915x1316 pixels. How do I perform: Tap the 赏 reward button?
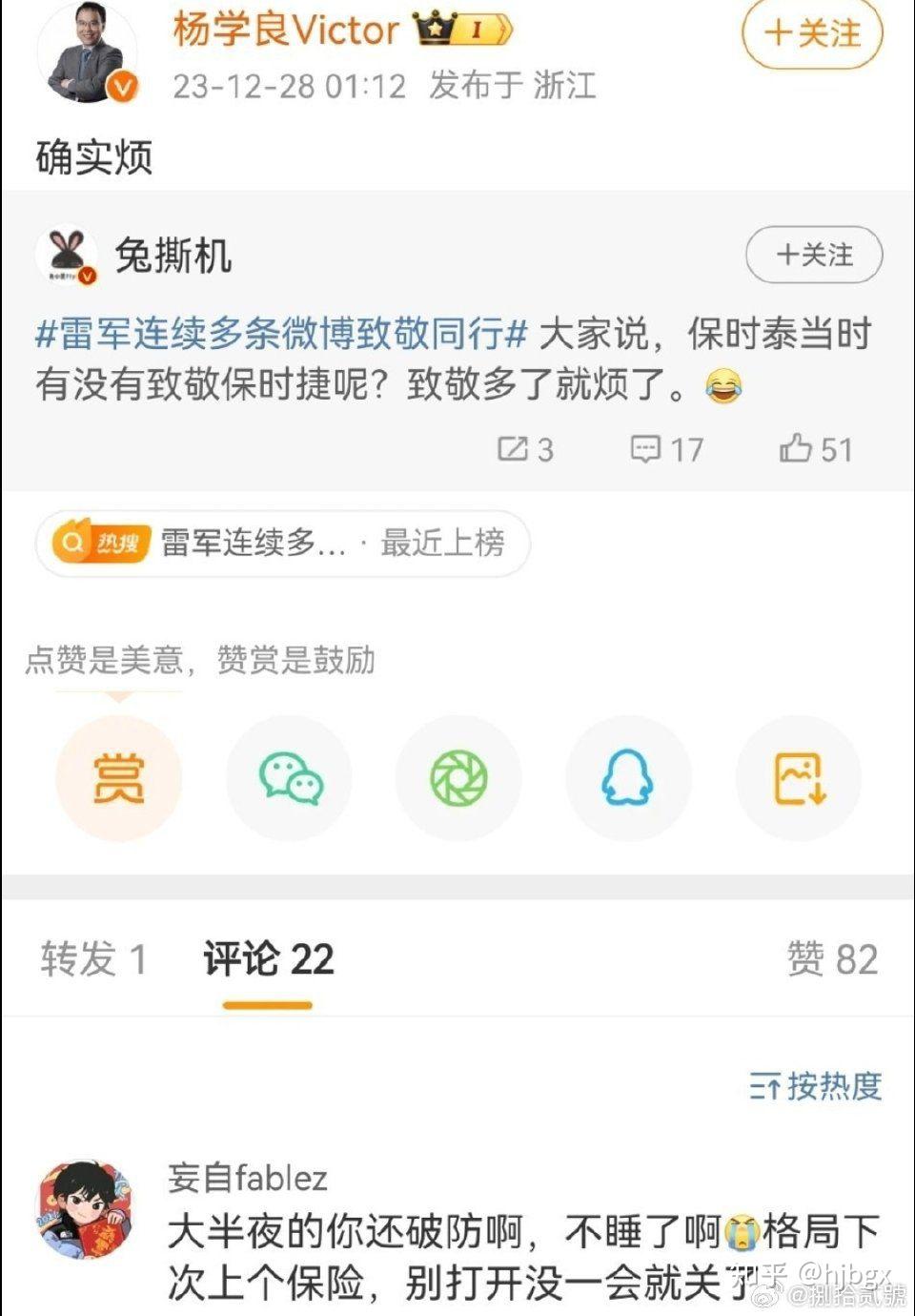pos(119,778)
